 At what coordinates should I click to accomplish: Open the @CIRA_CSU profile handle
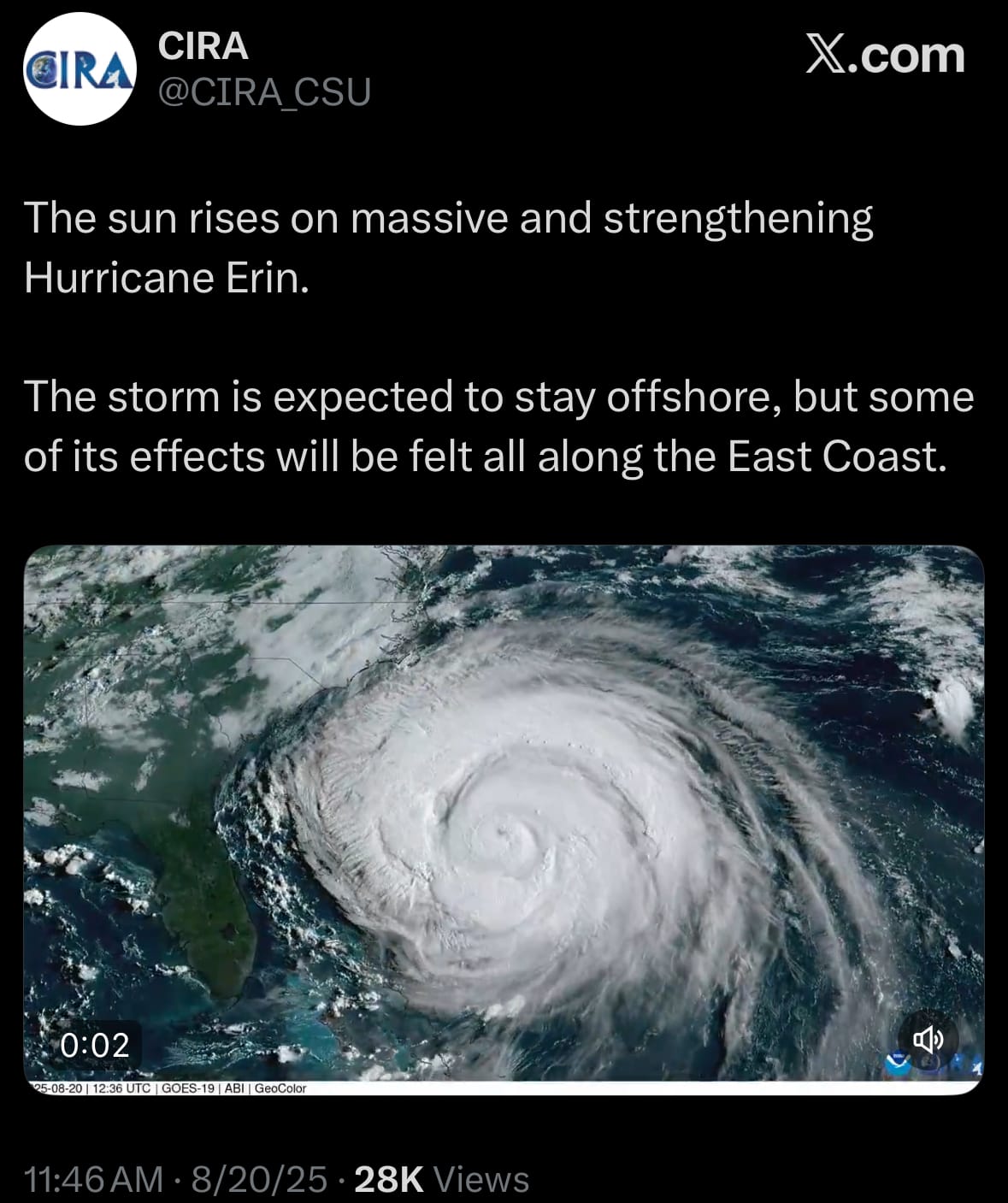[x=264, y=92]
